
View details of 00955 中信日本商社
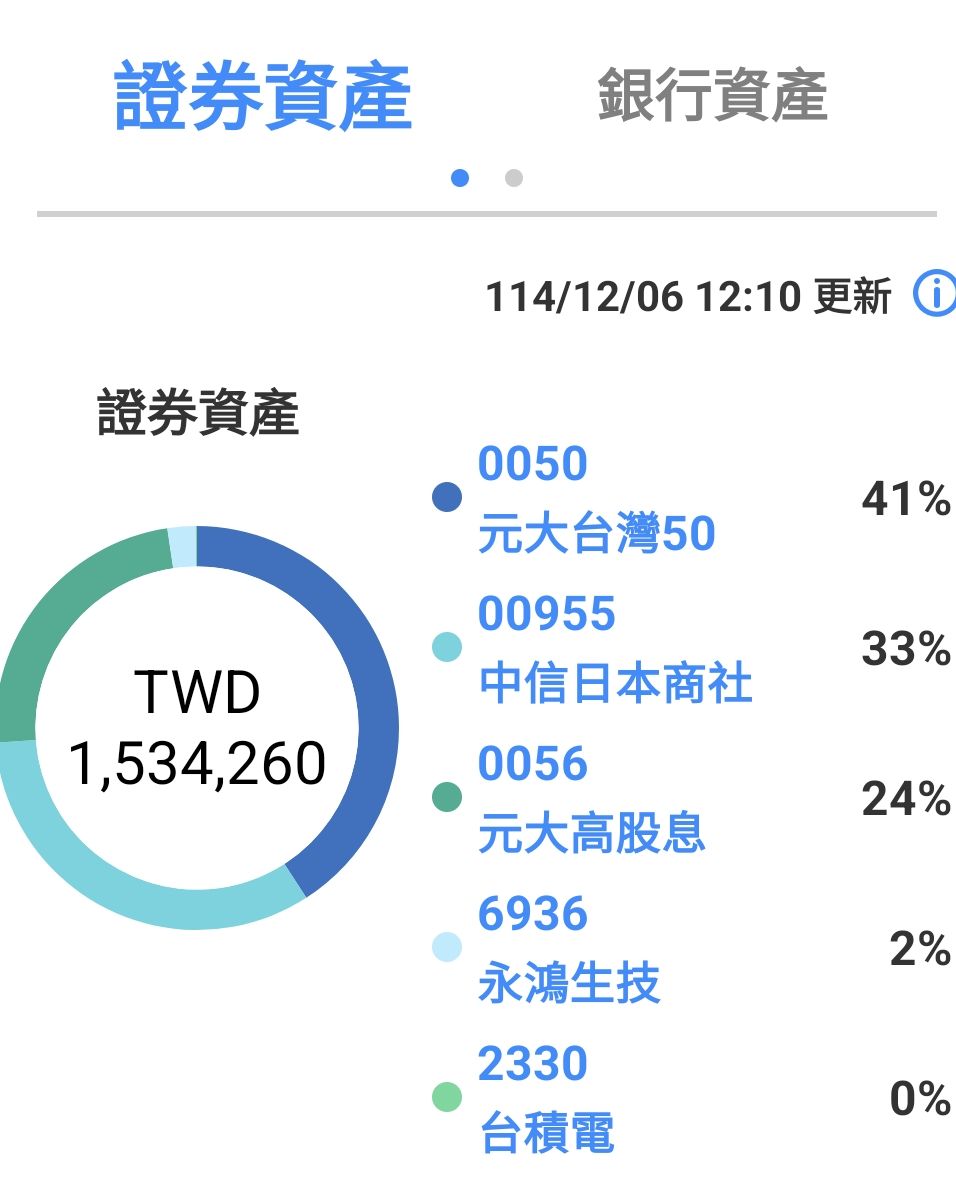click(x=691, y=648)
